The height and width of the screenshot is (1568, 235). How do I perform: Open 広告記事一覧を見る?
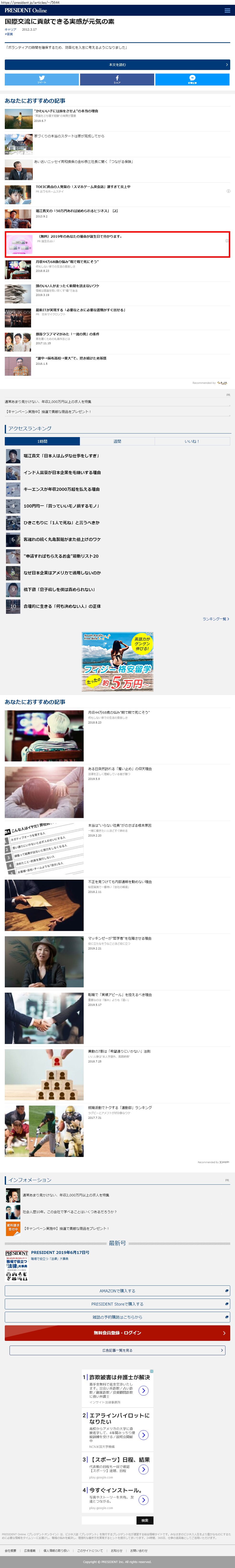click(x=118, y=1351)
